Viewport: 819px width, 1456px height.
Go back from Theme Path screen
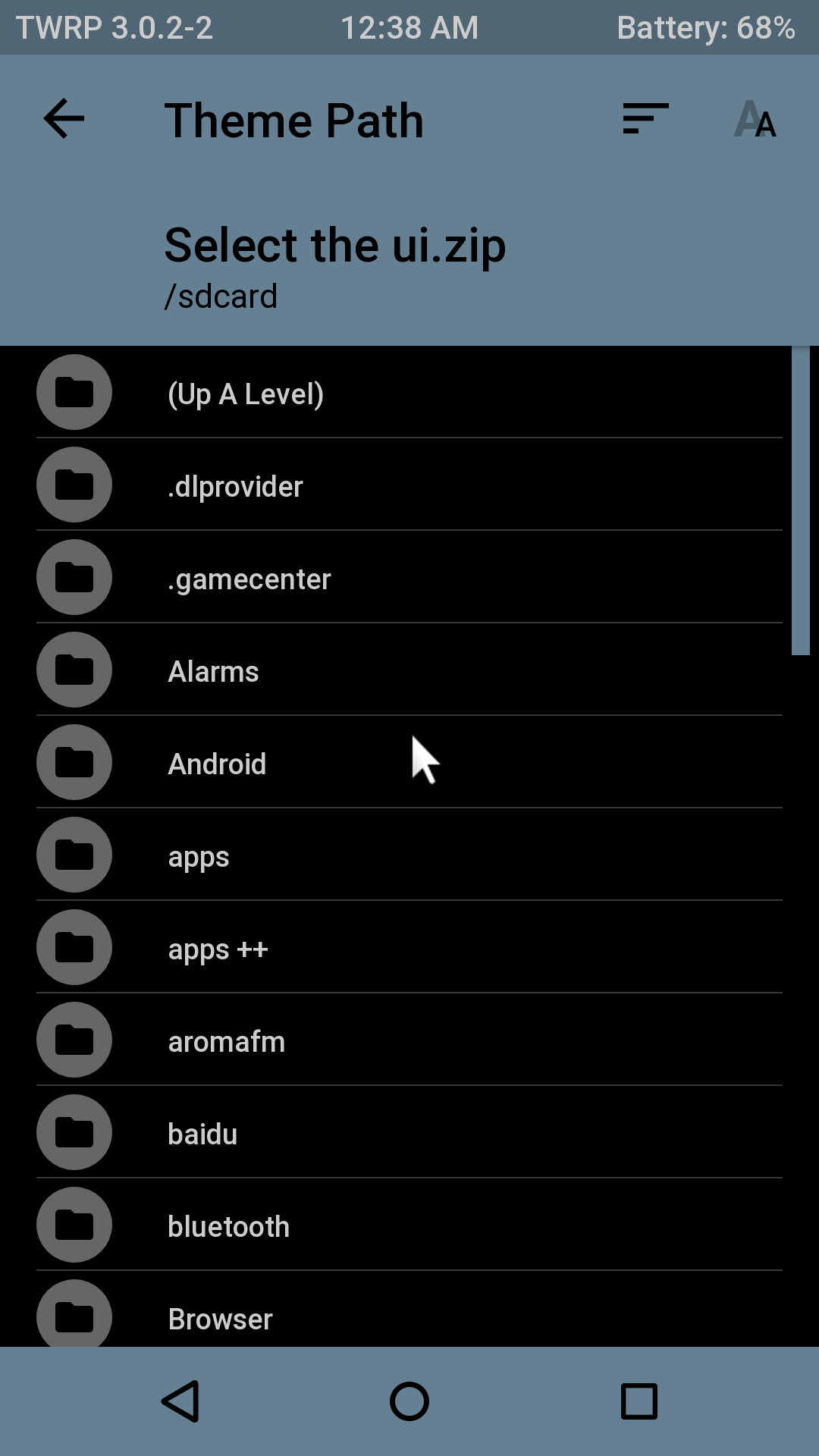click(64, 119)
